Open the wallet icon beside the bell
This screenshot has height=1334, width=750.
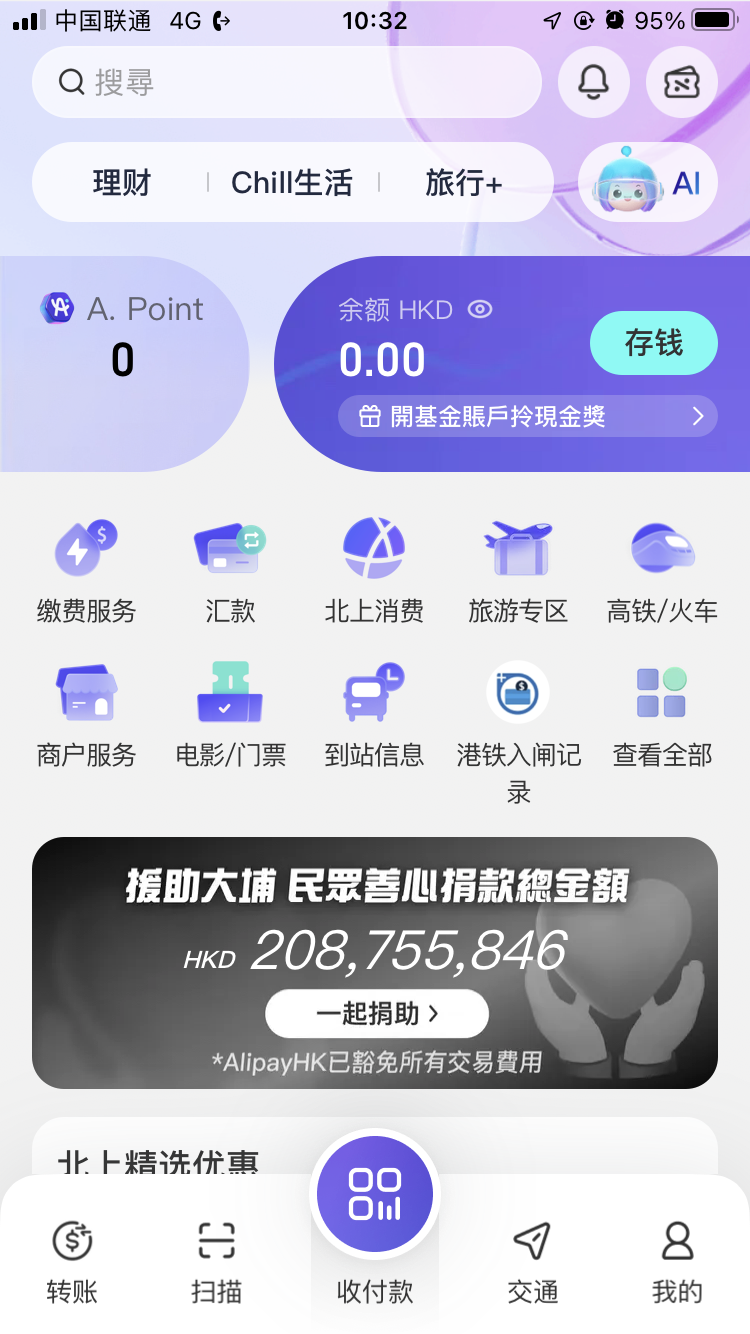(x=681, y=82)
